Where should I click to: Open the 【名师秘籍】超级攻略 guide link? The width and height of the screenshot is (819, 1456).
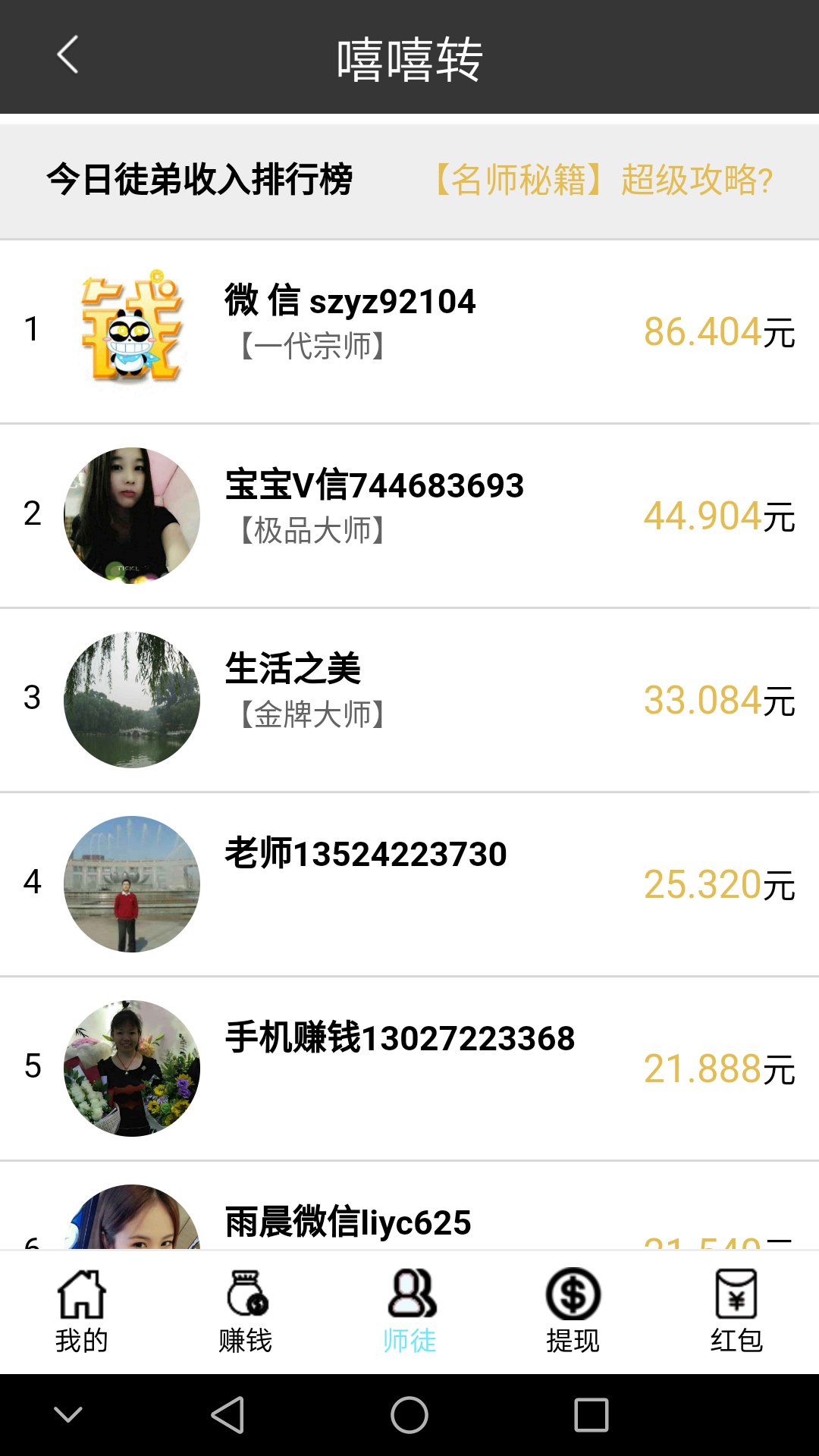(603, 180)
